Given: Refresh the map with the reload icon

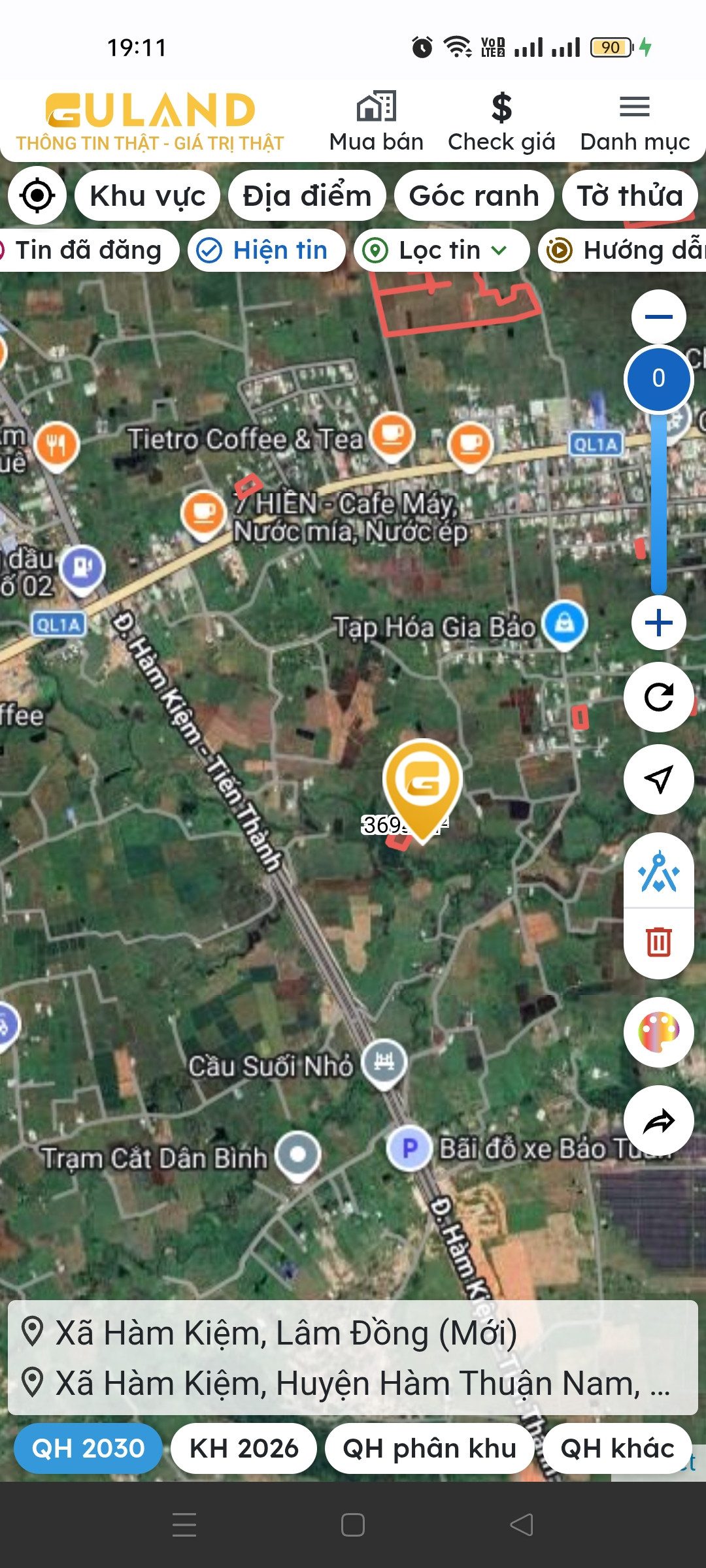Looking at the screenshot, I should [x=658, y=697].
